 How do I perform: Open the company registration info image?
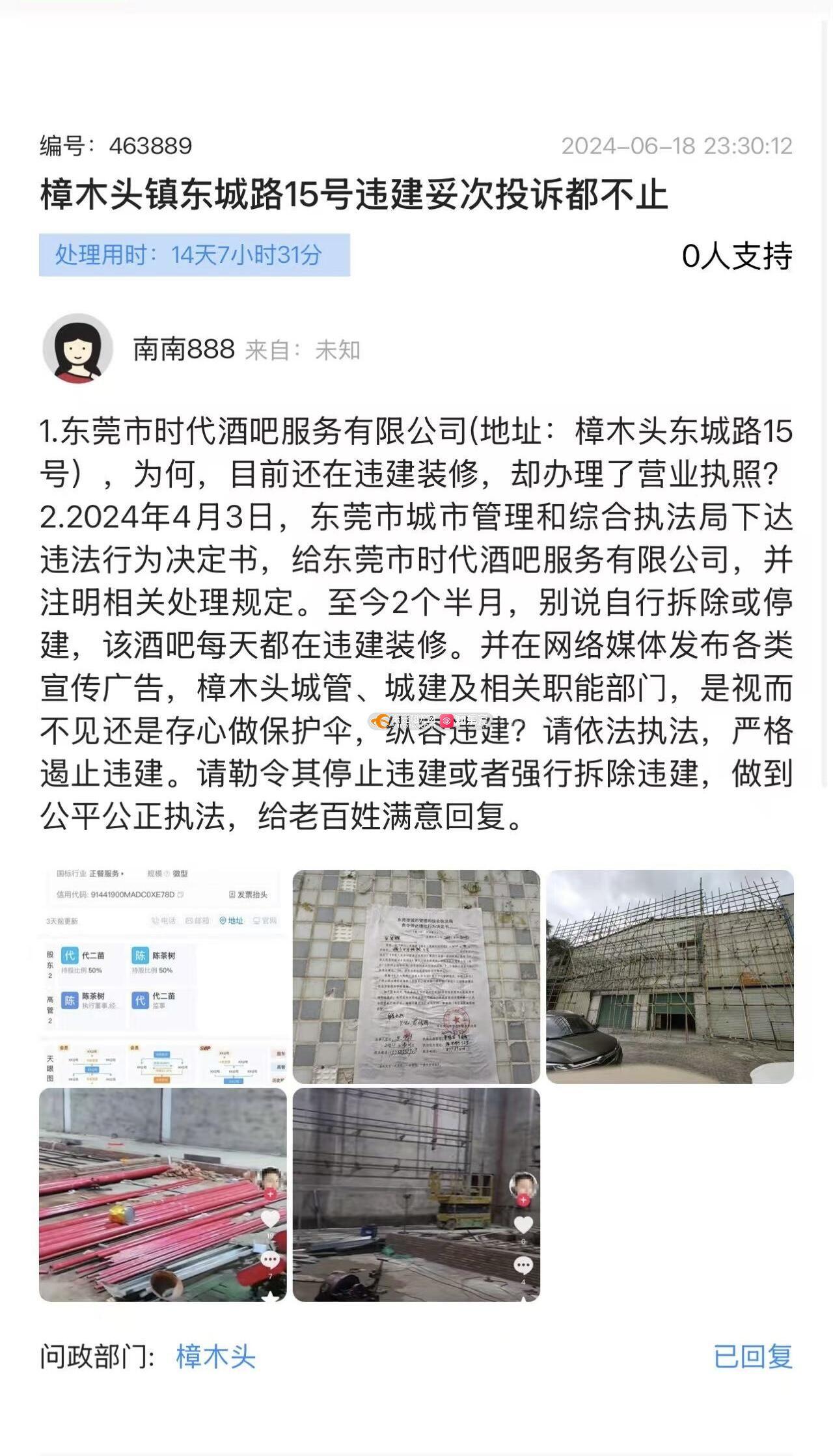click(163, 976)
